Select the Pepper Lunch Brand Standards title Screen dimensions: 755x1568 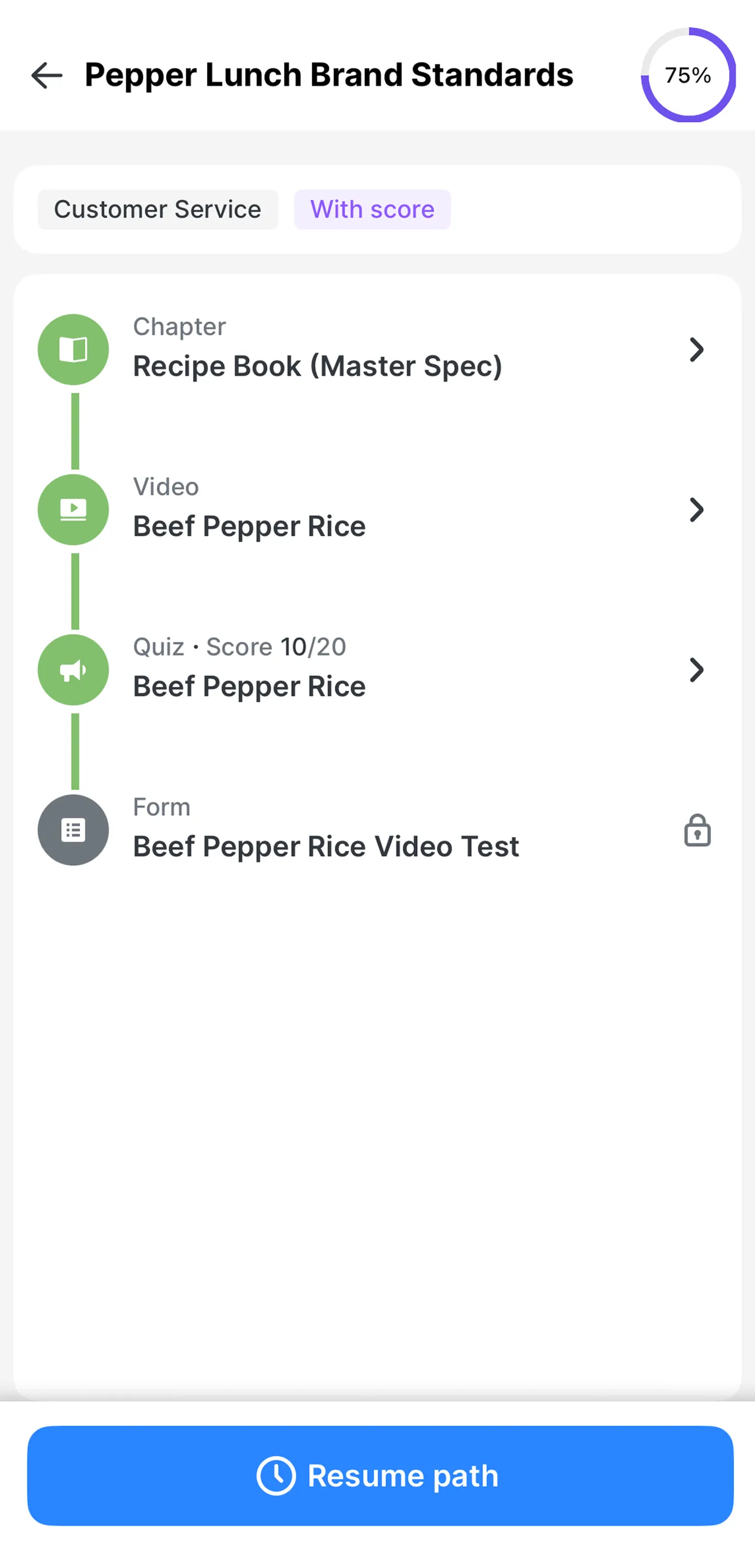[329, 75]
